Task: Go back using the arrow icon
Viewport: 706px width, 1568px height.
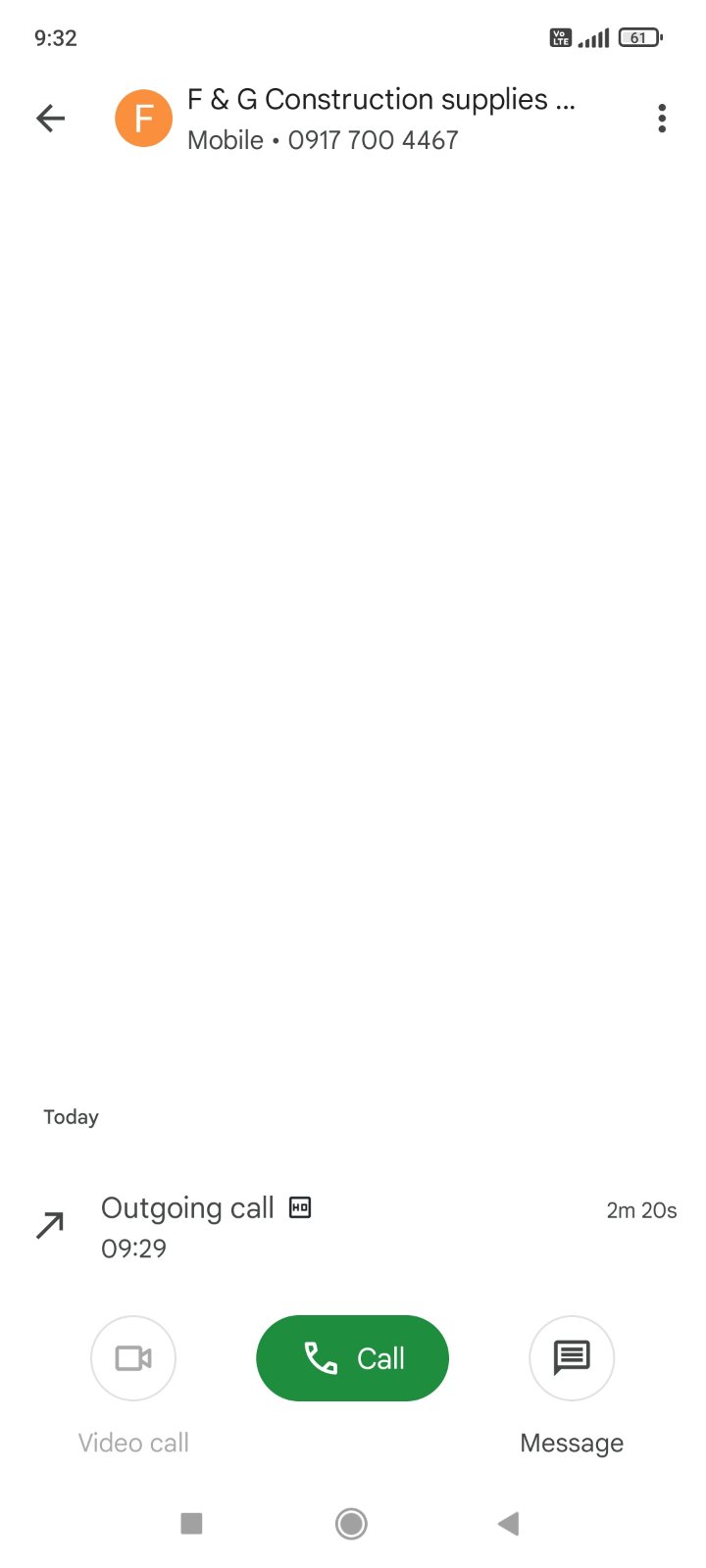Action: tap(50, 119)
